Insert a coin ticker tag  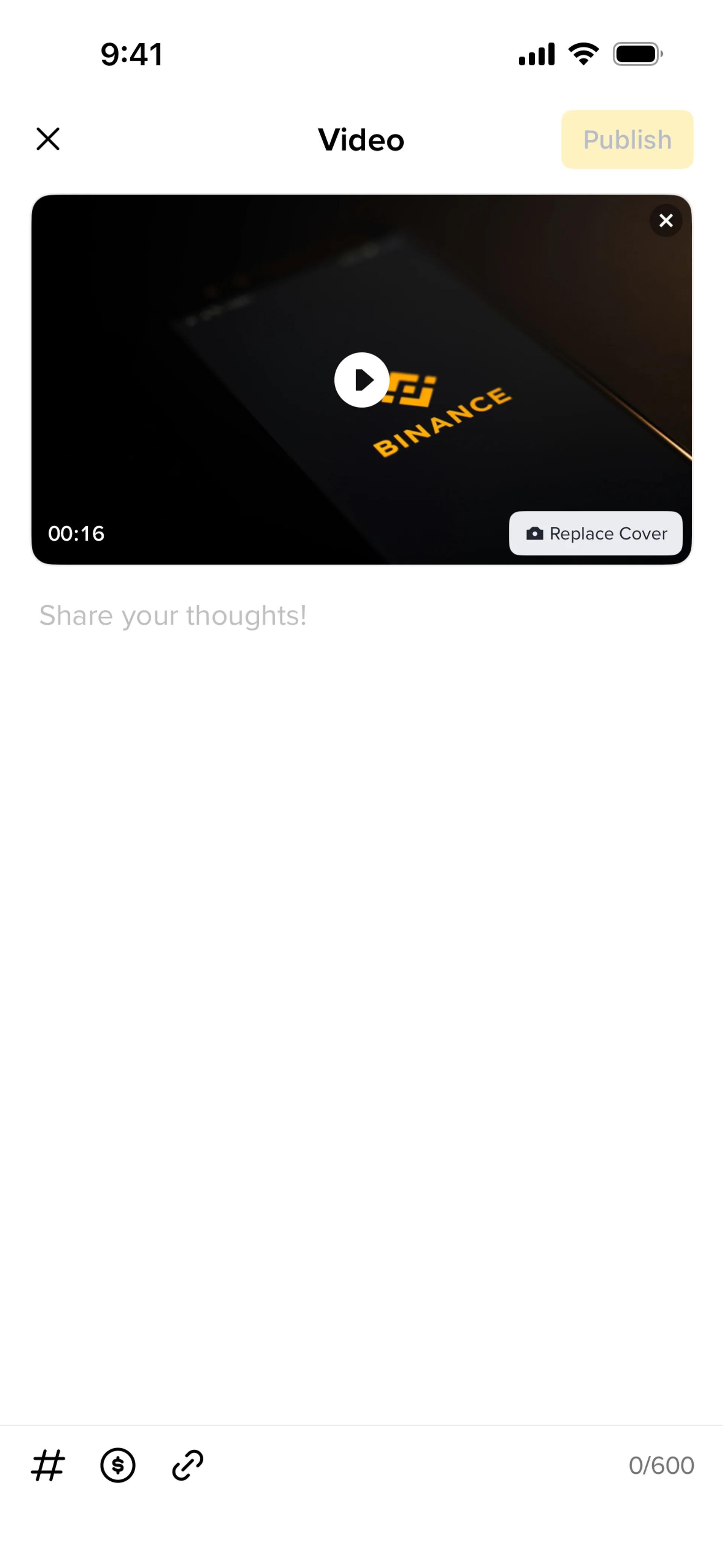118,1464
